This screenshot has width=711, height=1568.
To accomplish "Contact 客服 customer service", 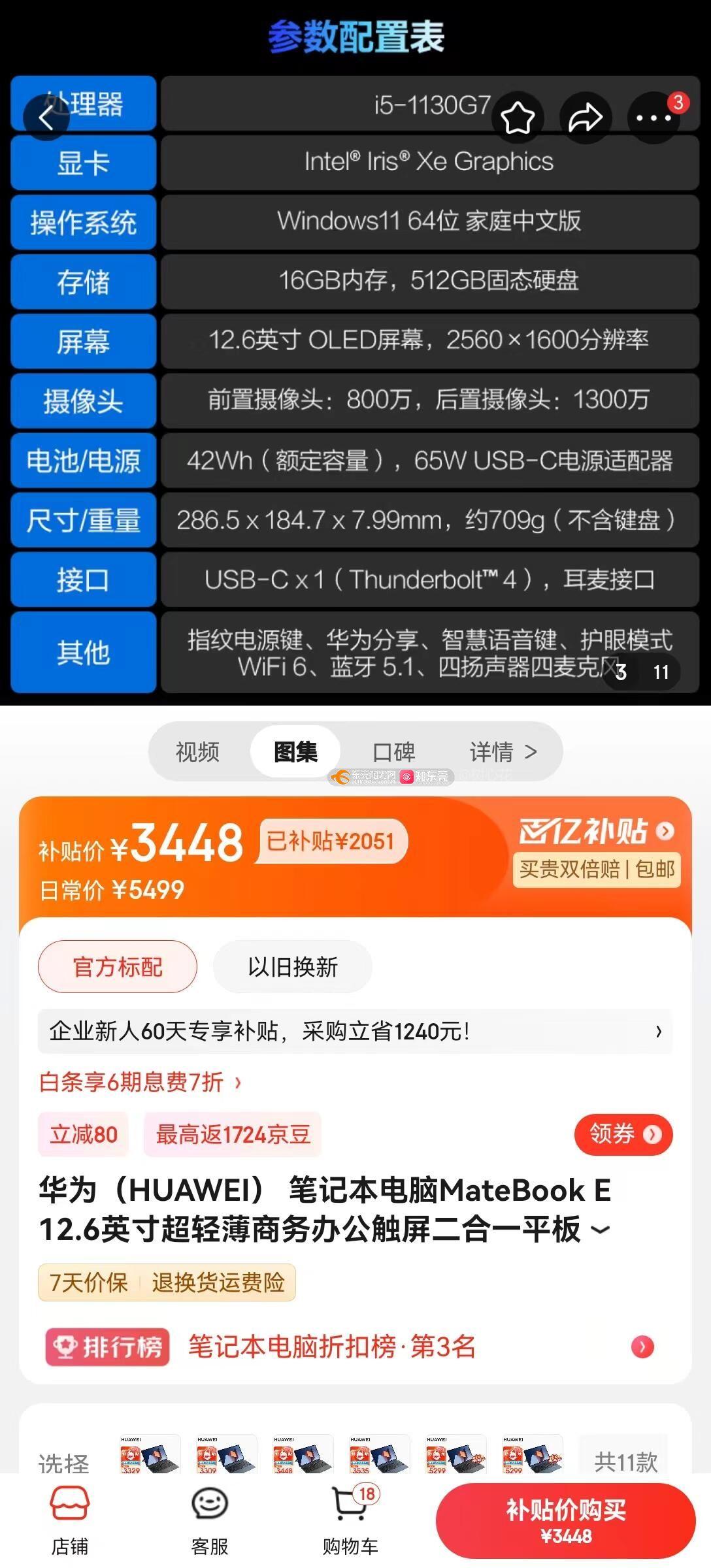I will click(x=209, y=1520).
